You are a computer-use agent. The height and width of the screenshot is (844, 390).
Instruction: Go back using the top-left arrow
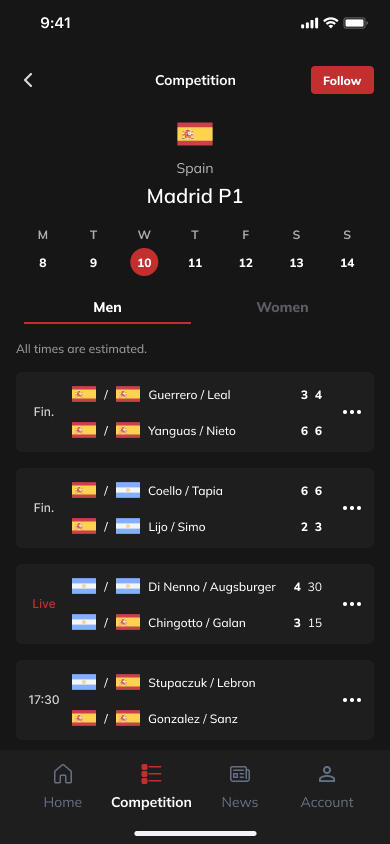pyautogui.click(x=28, y=80)
